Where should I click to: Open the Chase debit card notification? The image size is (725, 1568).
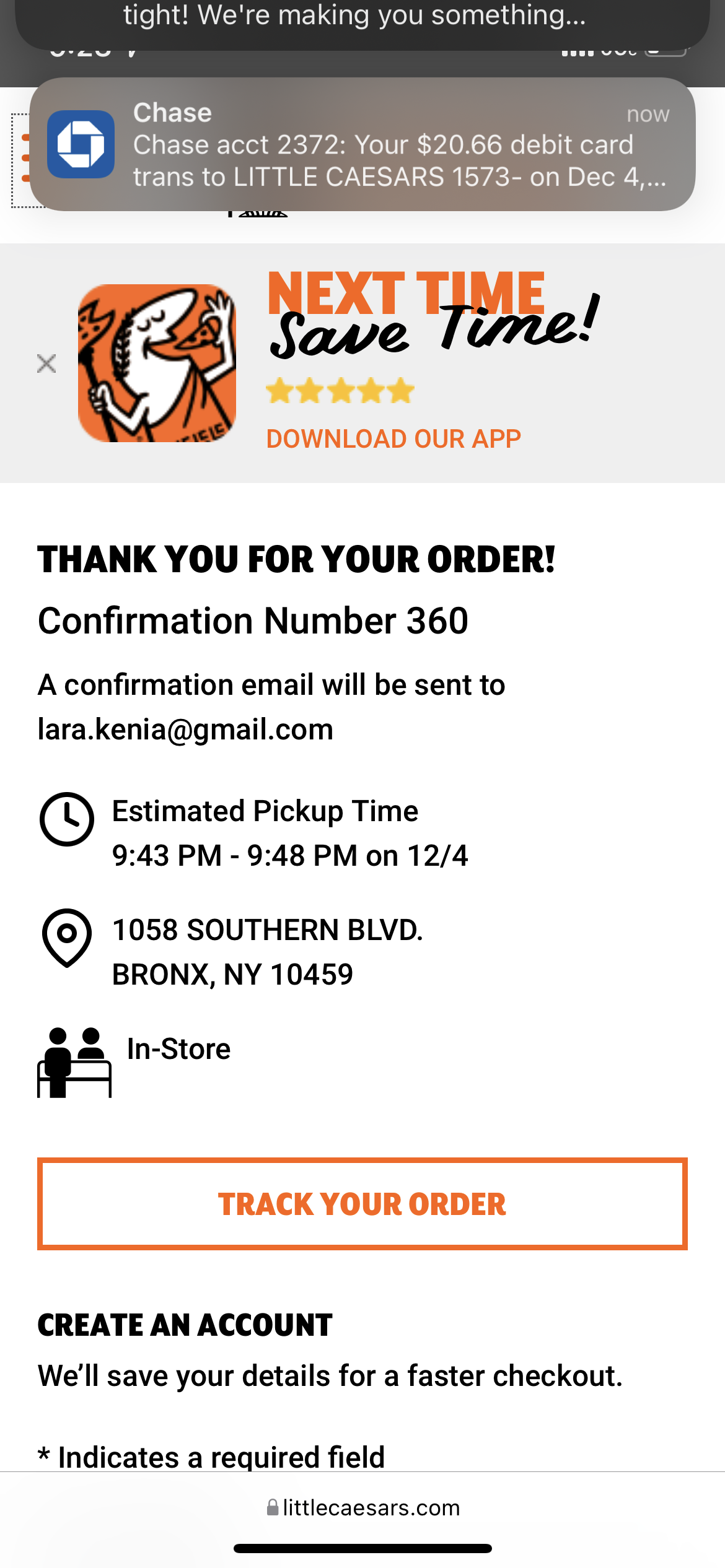[x=362, y=144]
